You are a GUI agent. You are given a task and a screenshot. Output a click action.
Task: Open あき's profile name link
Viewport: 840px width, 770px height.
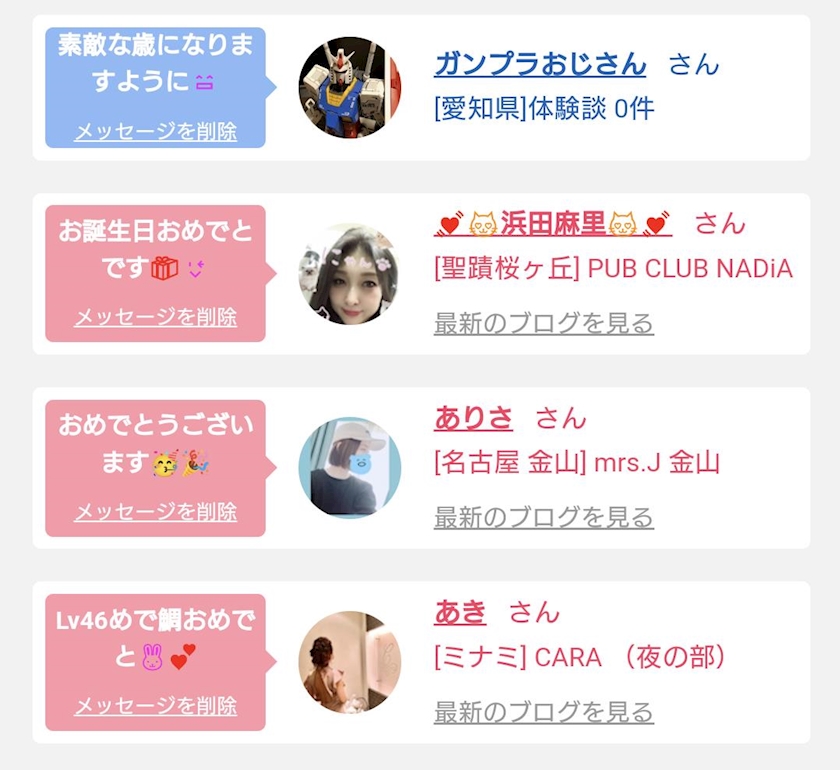click(460, 612)
